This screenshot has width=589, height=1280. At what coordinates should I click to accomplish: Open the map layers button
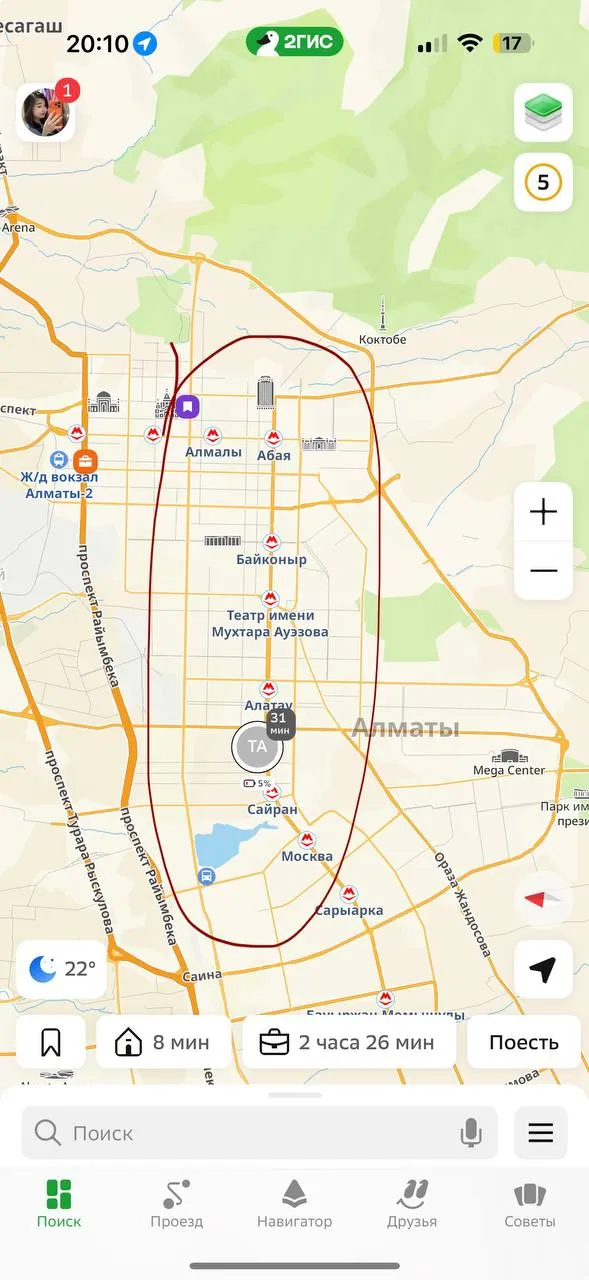click(x=543, y=112)
